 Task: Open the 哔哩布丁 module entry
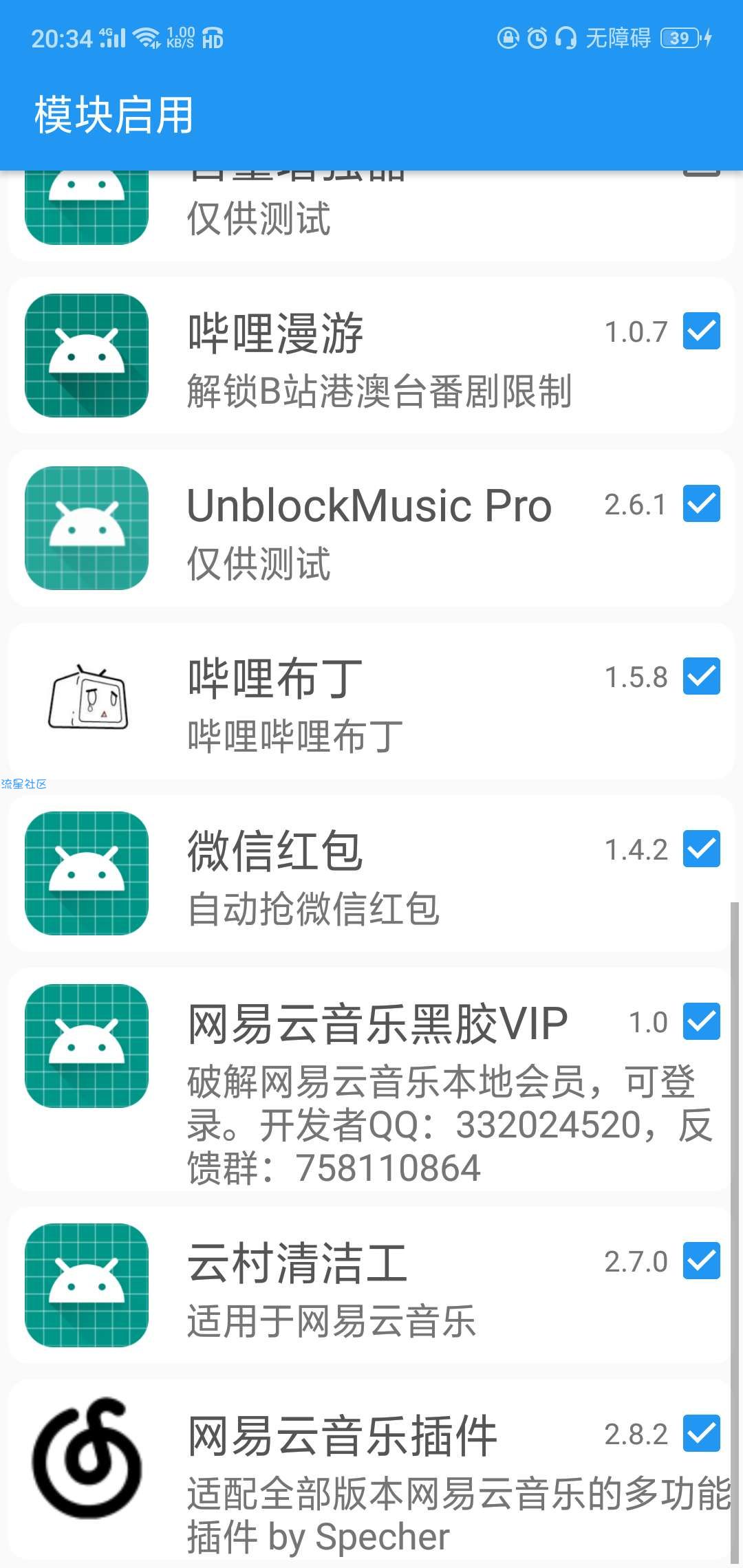coord(371,701)
